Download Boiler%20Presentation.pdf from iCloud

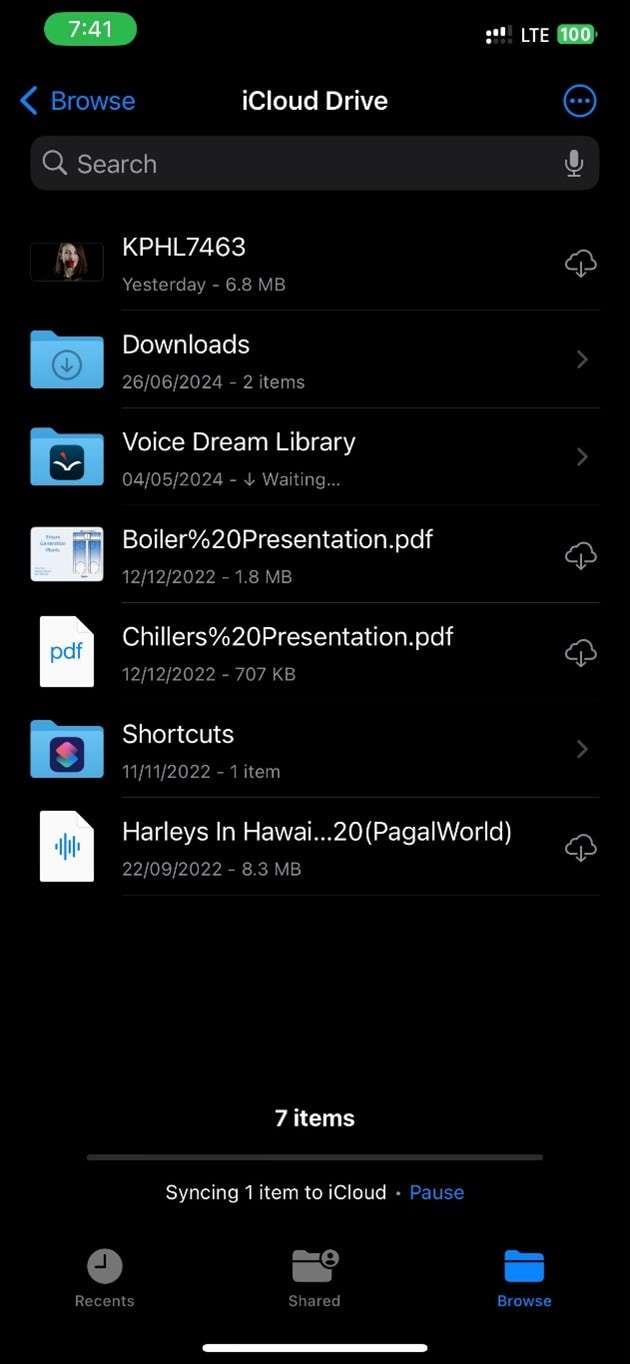(581, 555)
